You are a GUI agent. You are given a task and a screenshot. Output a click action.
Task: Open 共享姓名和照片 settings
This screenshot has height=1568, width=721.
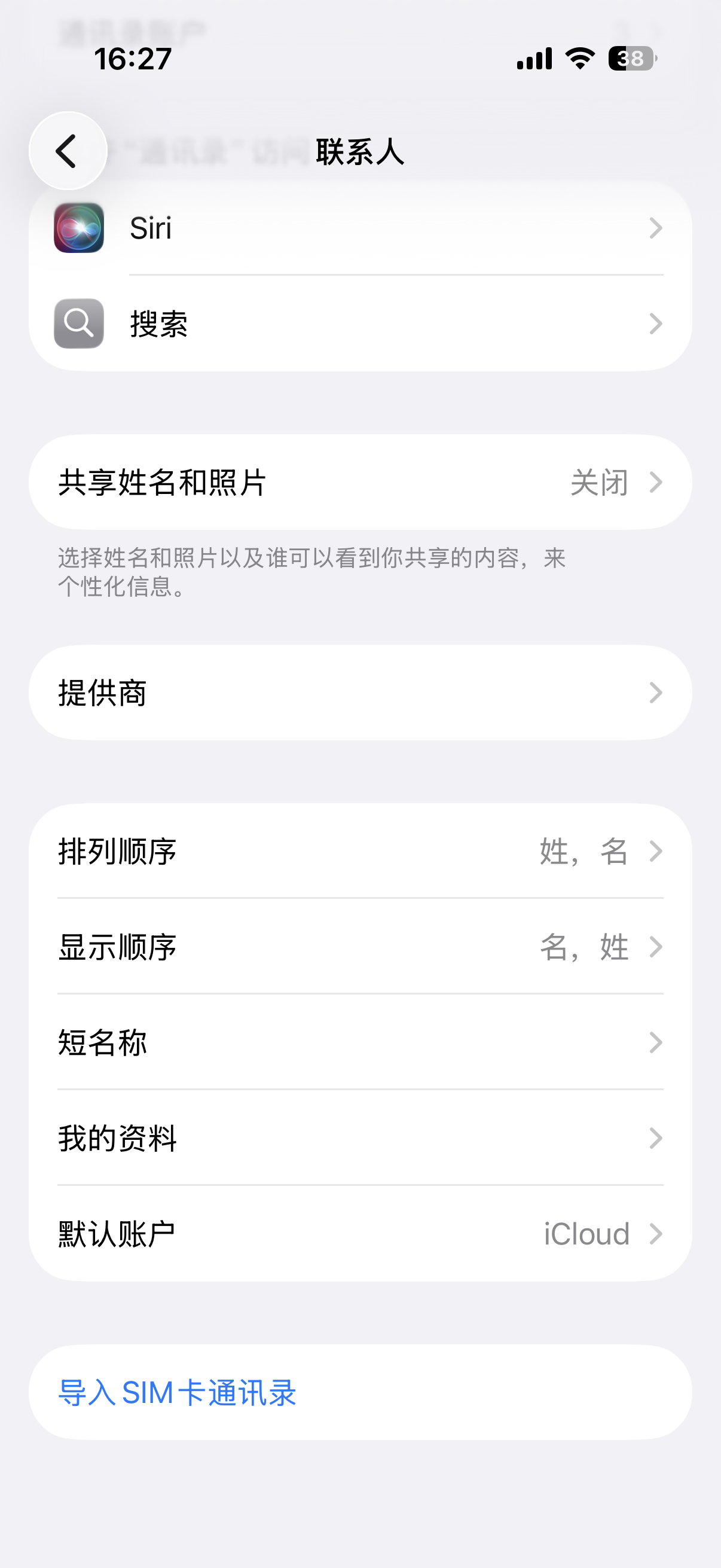[x=359, y=482]
